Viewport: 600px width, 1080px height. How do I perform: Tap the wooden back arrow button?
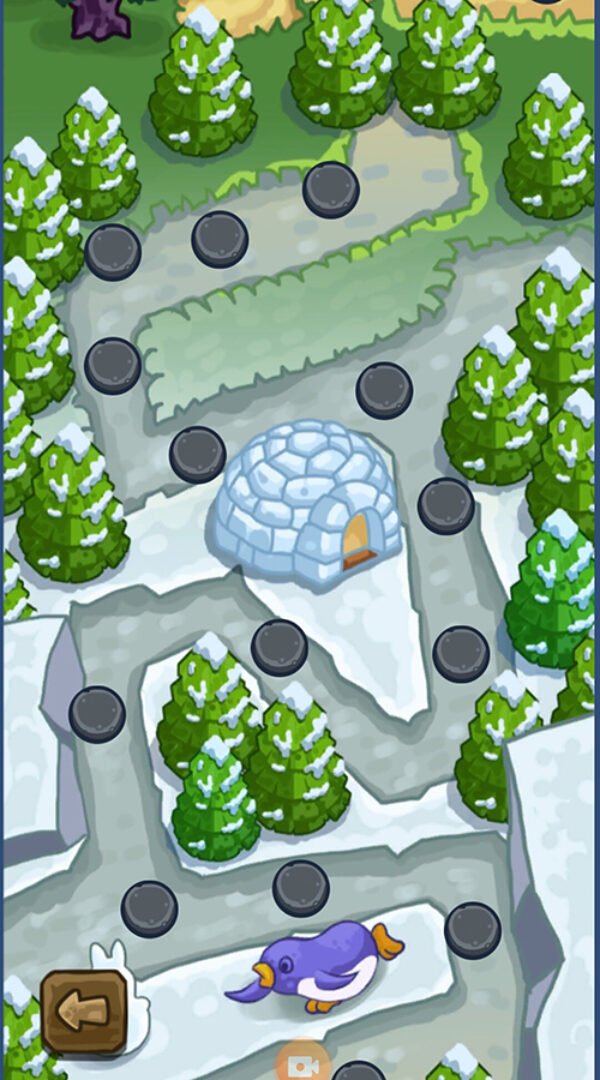(84, 1012)
